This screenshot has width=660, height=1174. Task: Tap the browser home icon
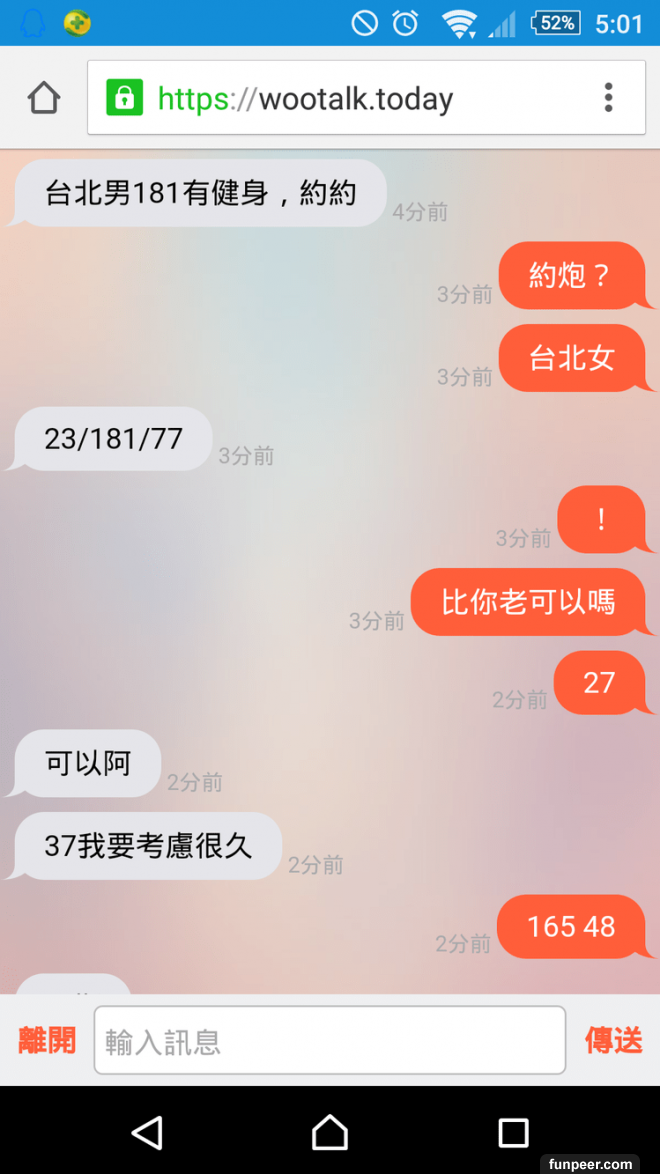coord(44,98)
